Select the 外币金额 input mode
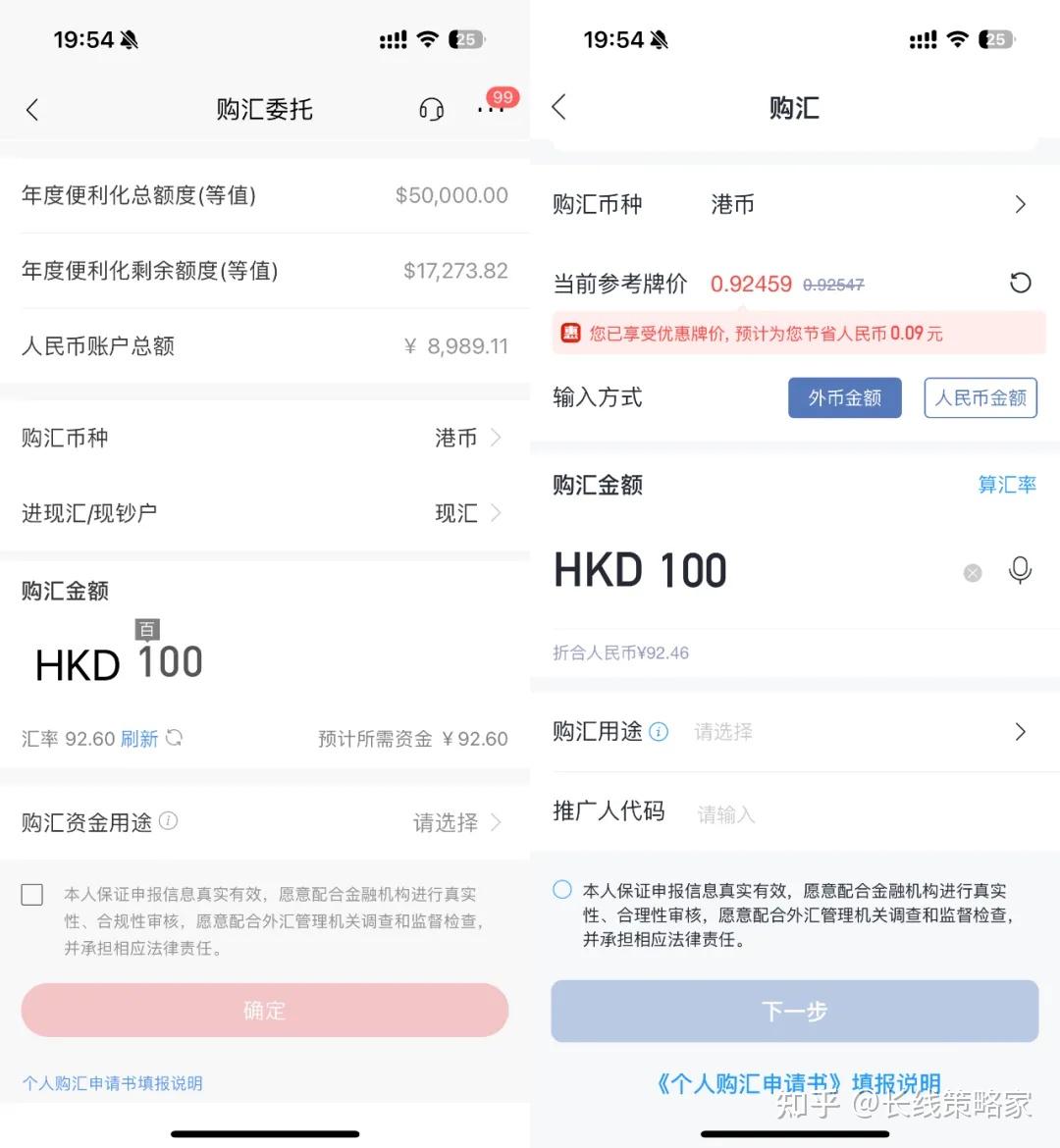1060x1148 pixels. [844, 397]
